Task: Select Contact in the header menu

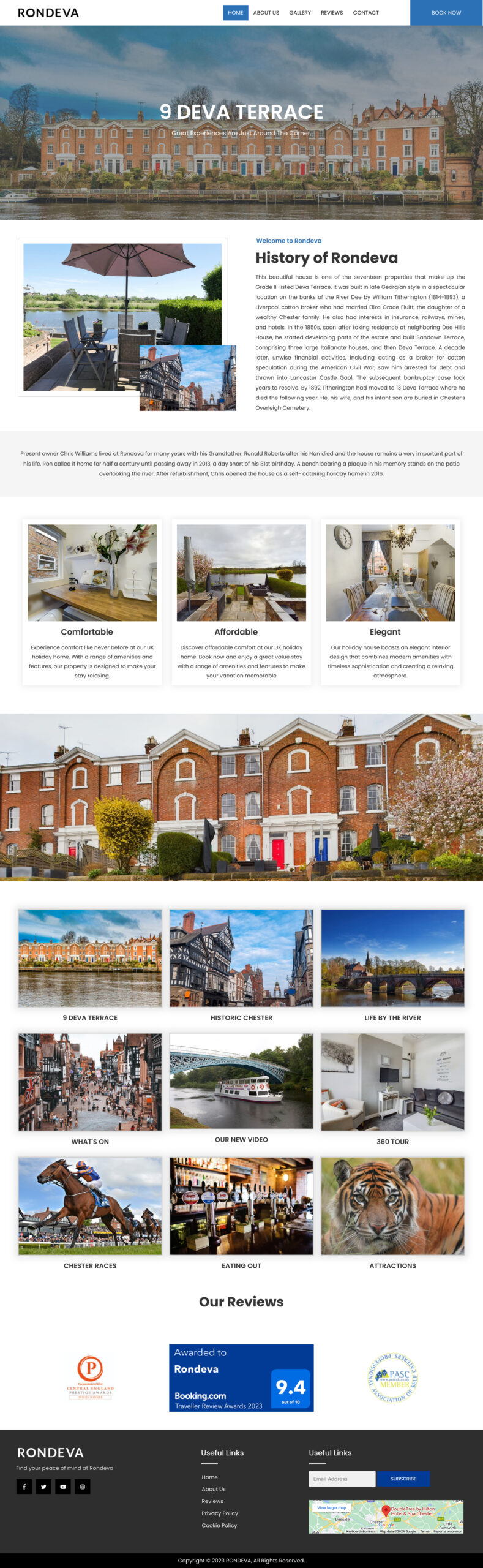Action: pyautogui.click(x=365, y=13)
